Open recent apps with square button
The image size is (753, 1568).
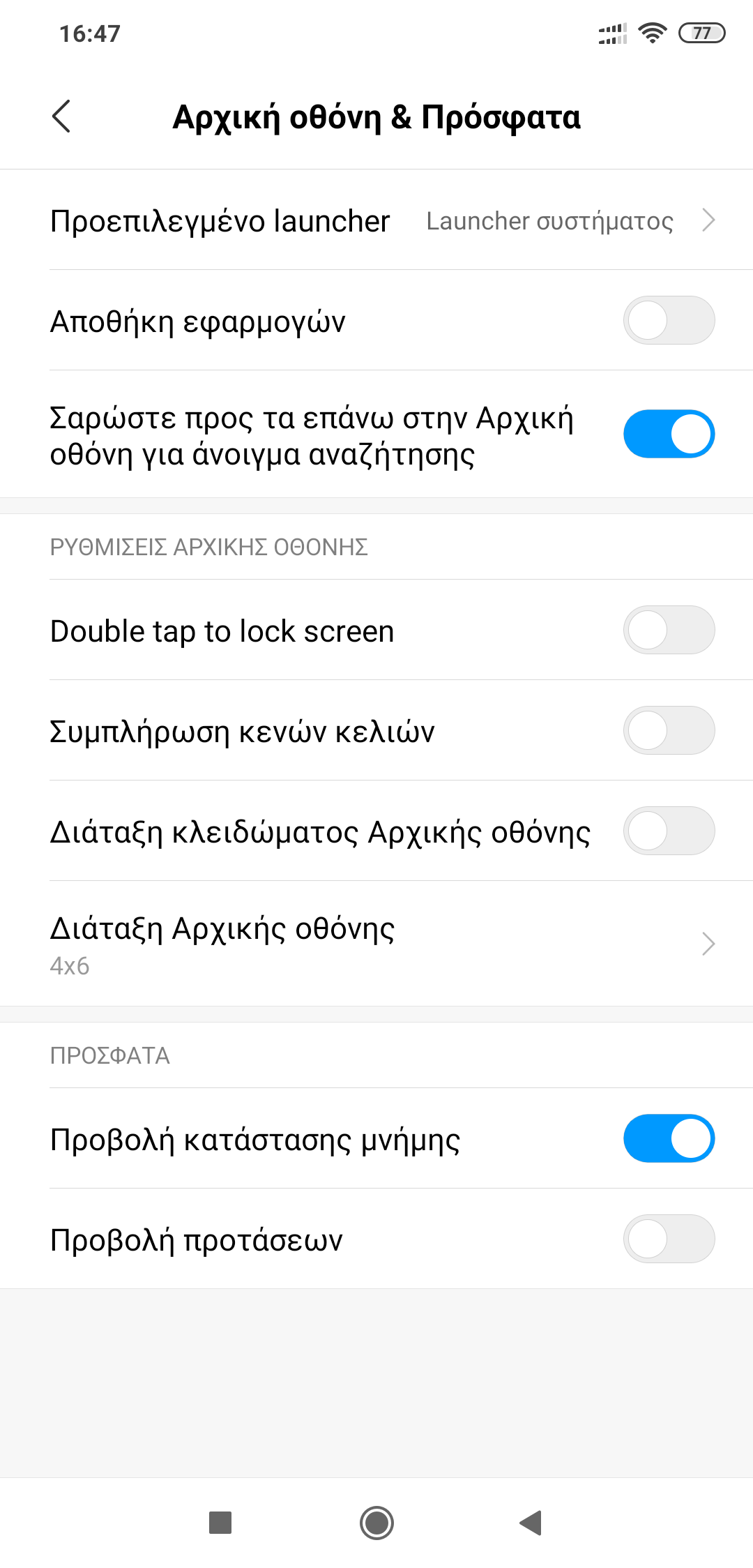tap(220, 1523)
